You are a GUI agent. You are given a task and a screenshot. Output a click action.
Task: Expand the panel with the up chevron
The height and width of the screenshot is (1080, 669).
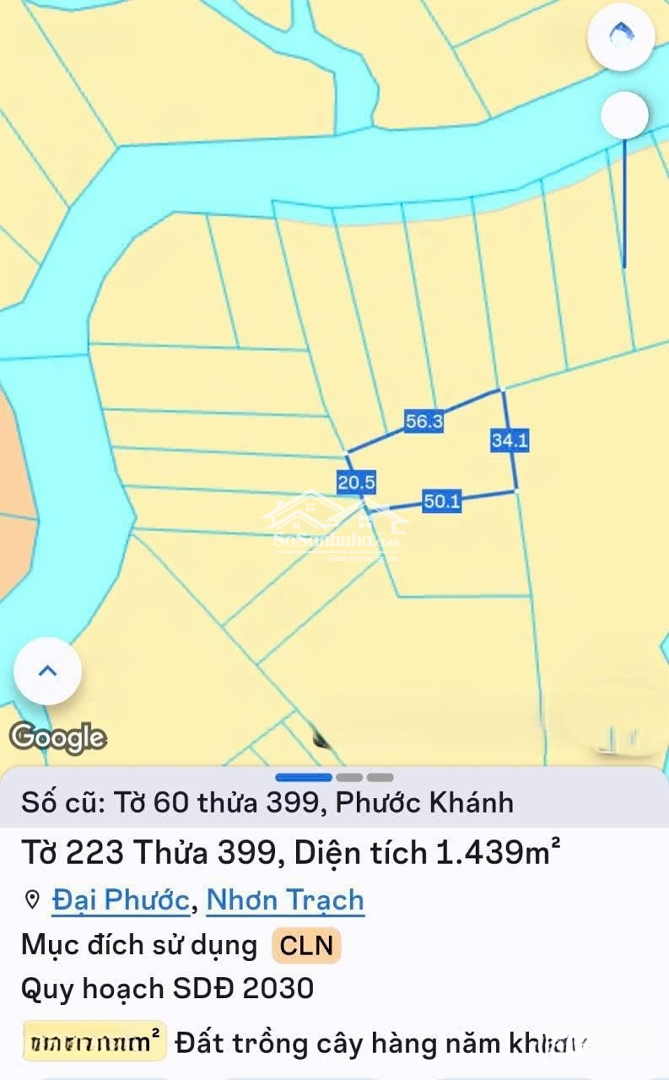point(47,672)
